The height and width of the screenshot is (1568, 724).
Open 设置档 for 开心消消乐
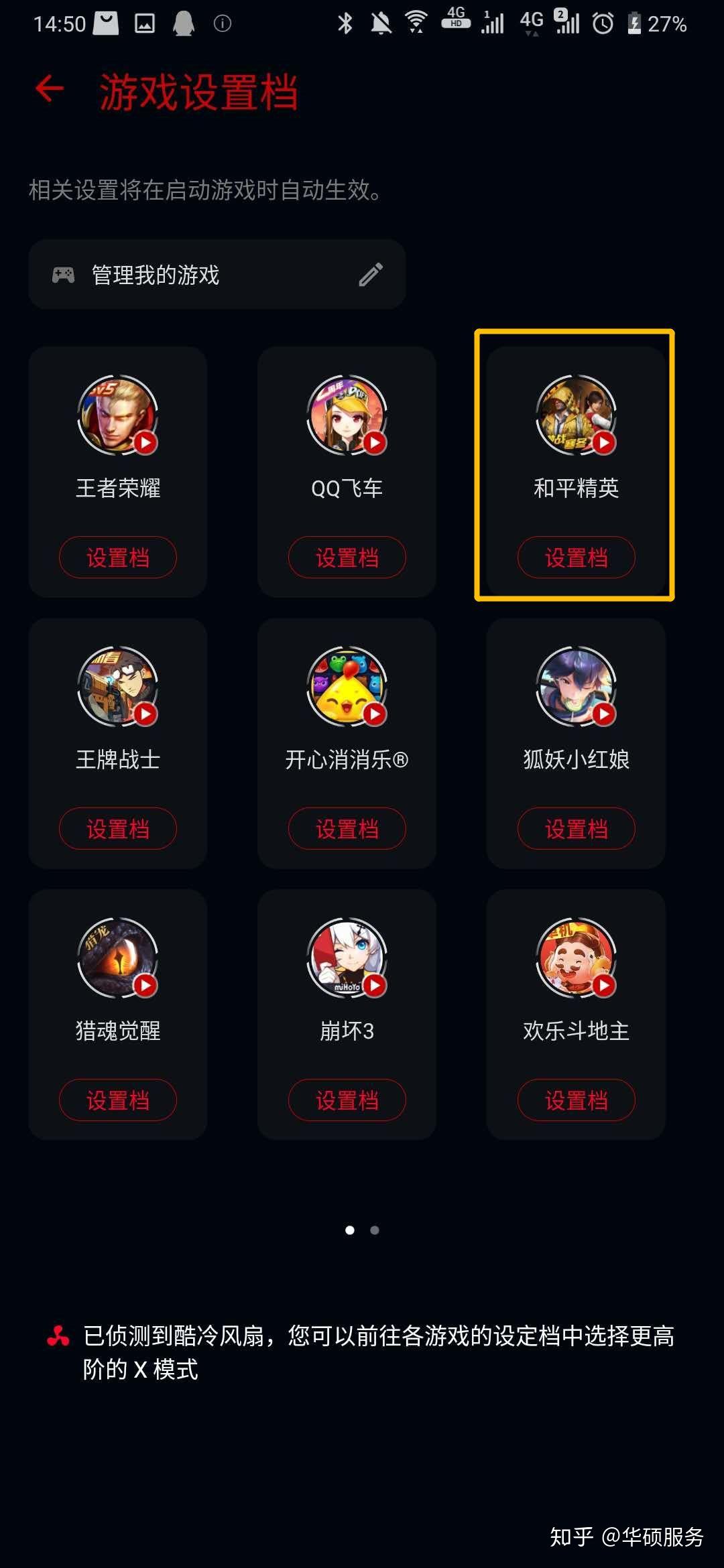(x=347, y=829)
